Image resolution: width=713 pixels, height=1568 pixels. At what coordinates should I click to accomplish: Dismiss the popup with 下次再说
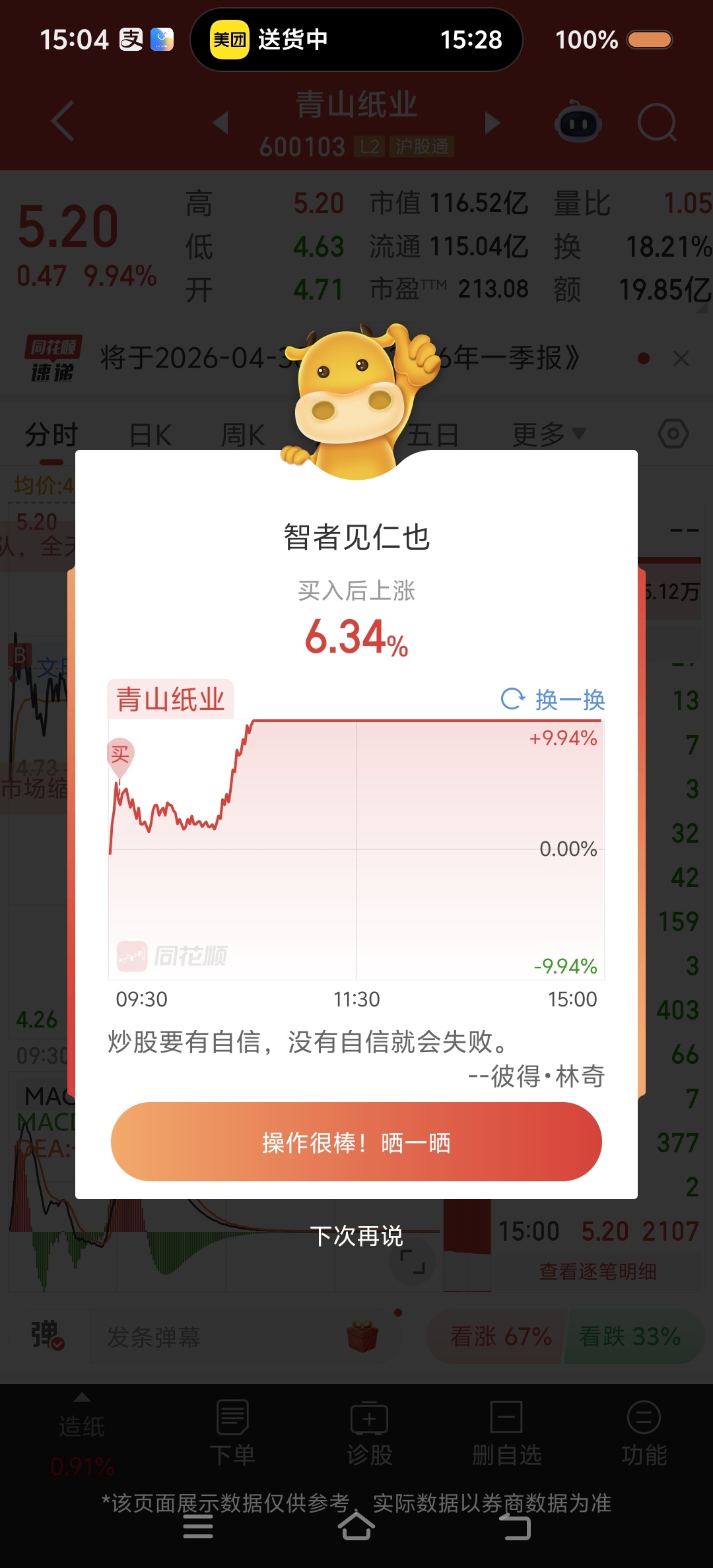[356, 1235]
